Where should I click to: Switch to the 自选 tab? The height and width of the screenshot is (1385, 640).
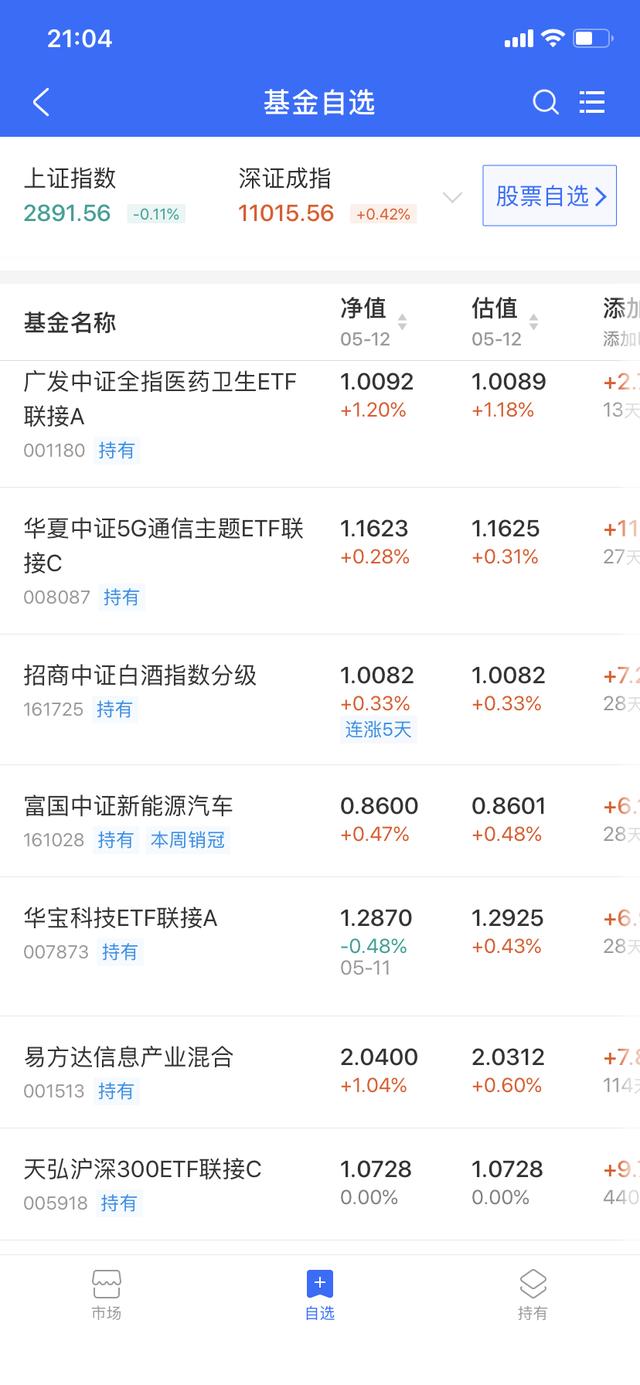(x=320, y=1295)
